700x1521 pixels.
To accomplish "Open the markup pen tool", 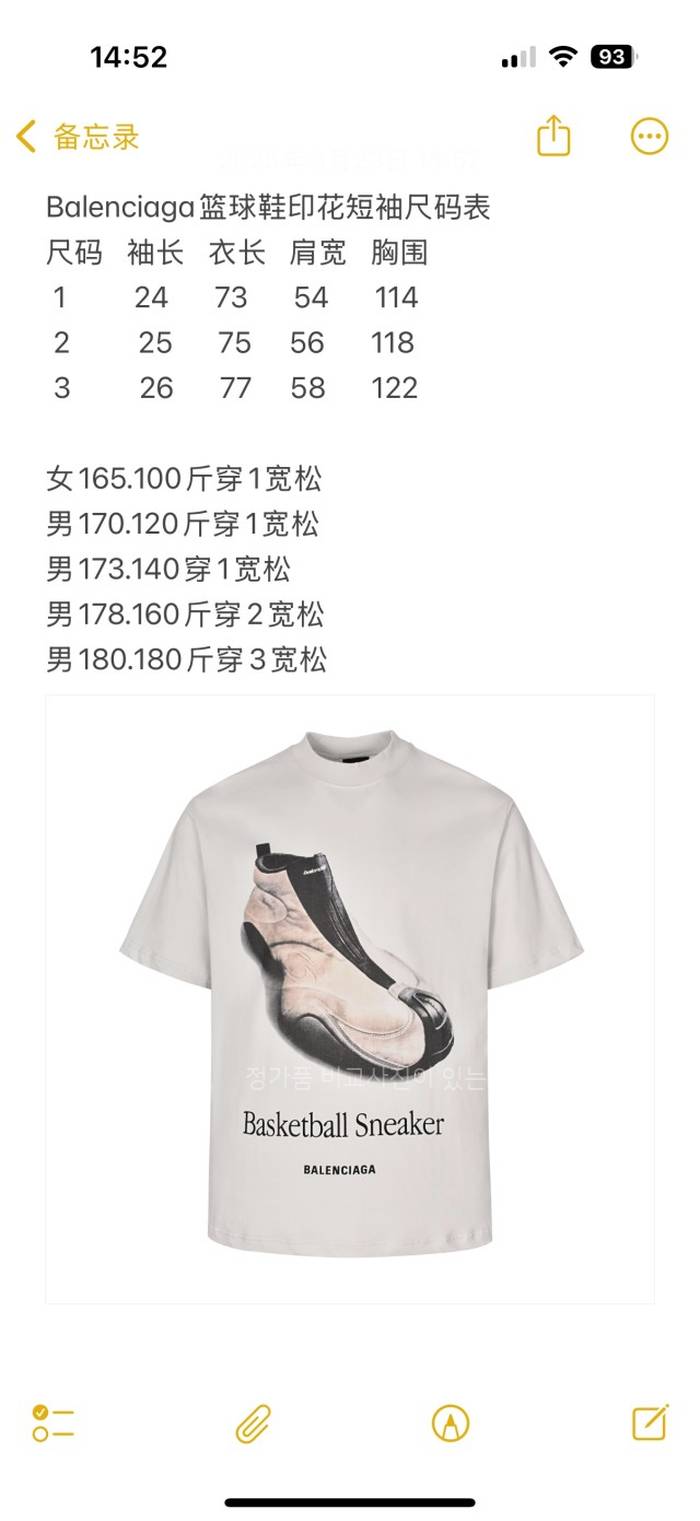I will pyautogui.click(x=450, y=1422).
